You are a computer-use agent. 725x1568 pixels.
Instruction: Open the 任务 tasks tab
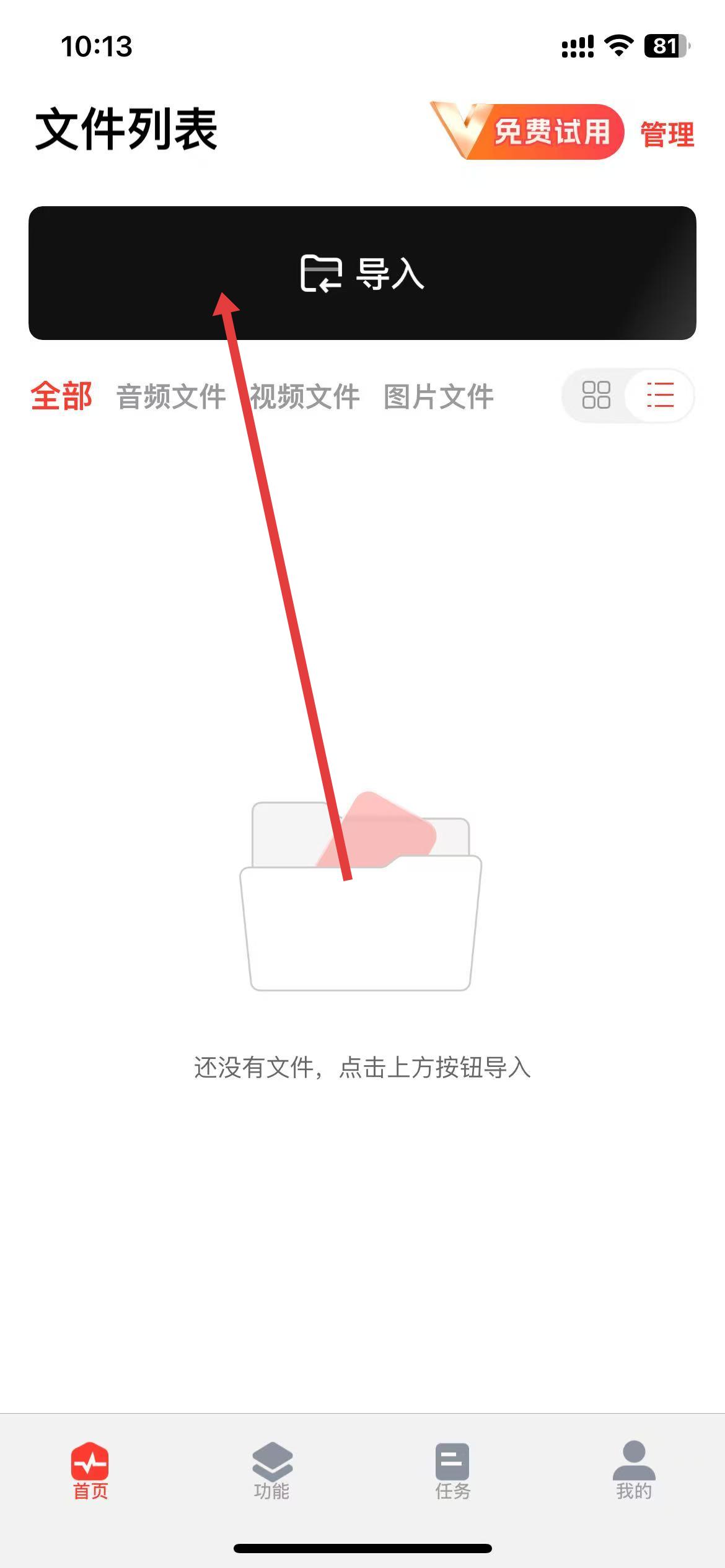click(x=452, y=1471)
